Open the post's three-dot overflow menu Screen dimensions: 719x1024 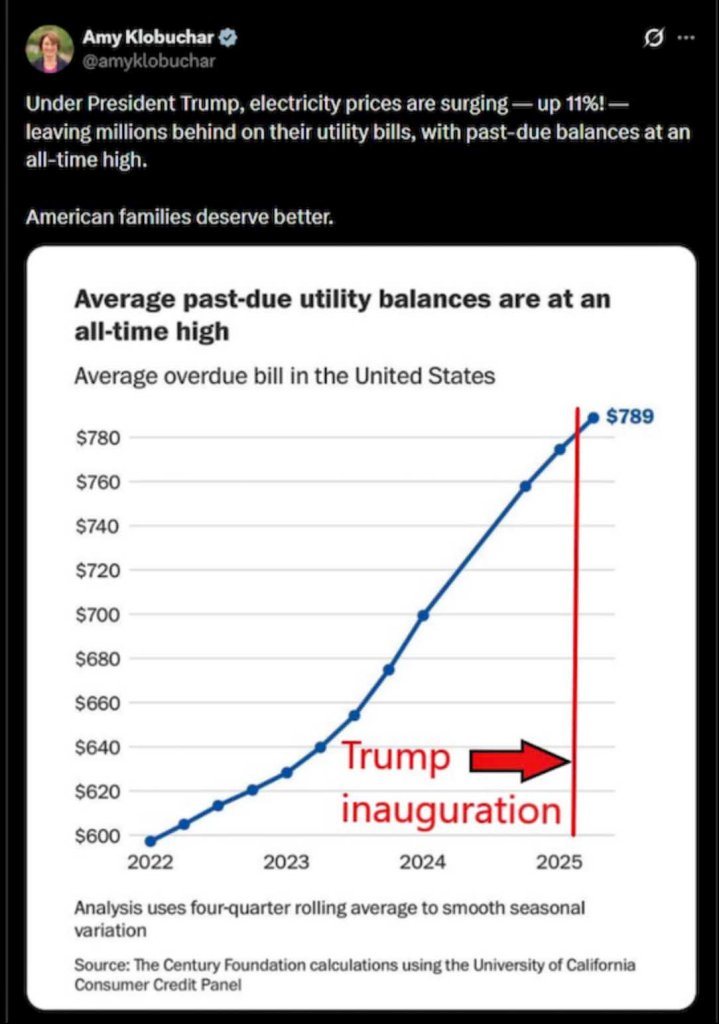click(686, 38)
